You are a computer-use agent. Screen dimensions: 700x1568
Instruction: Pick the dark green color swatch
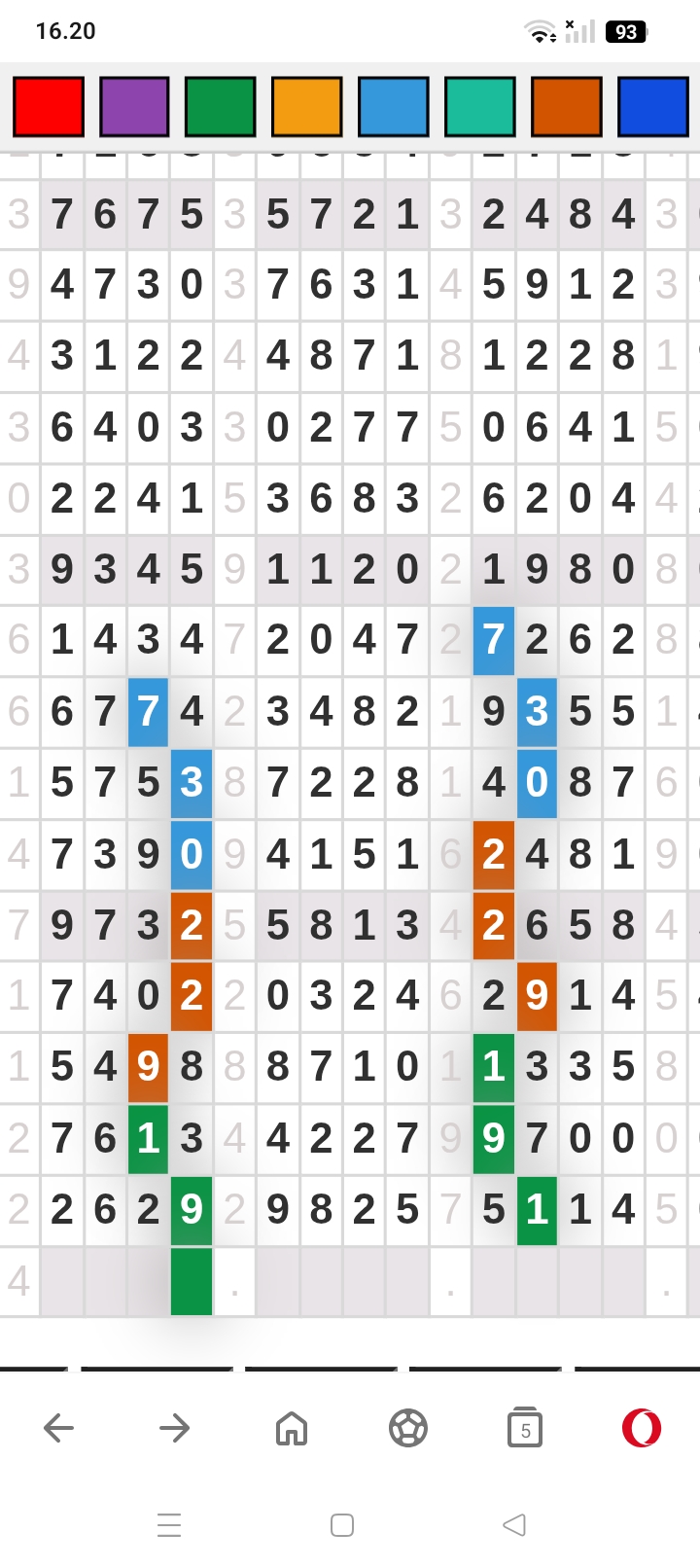point(221,107)
